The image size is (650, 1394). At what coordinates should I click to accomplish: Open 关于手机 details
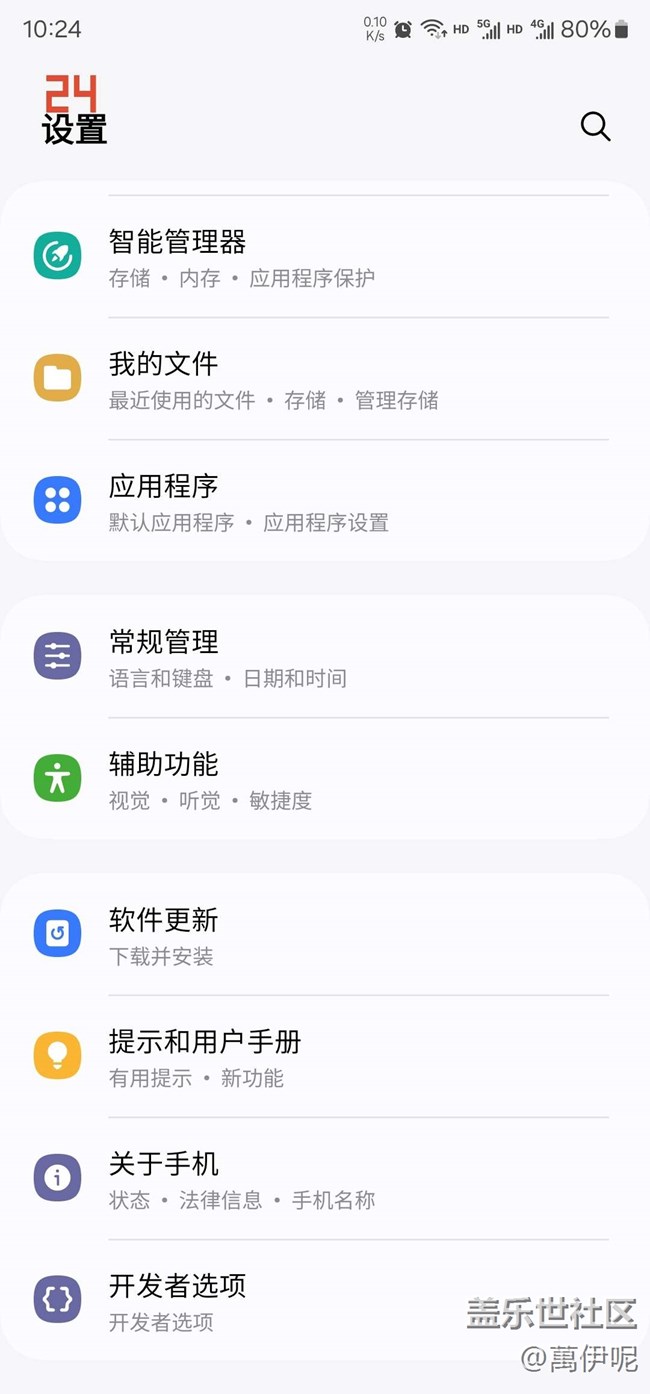point(324,1179)
